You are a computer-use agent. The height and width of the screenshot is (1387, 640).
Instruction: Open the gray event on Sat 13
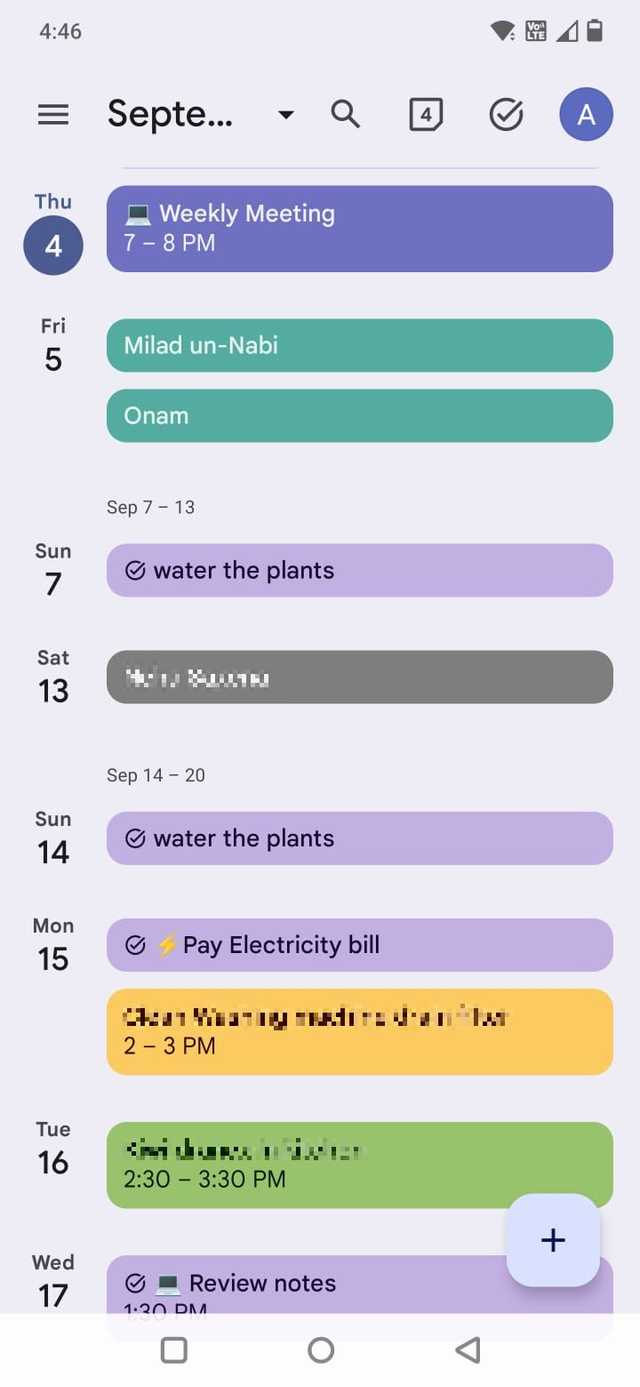[x=360, y=678]
